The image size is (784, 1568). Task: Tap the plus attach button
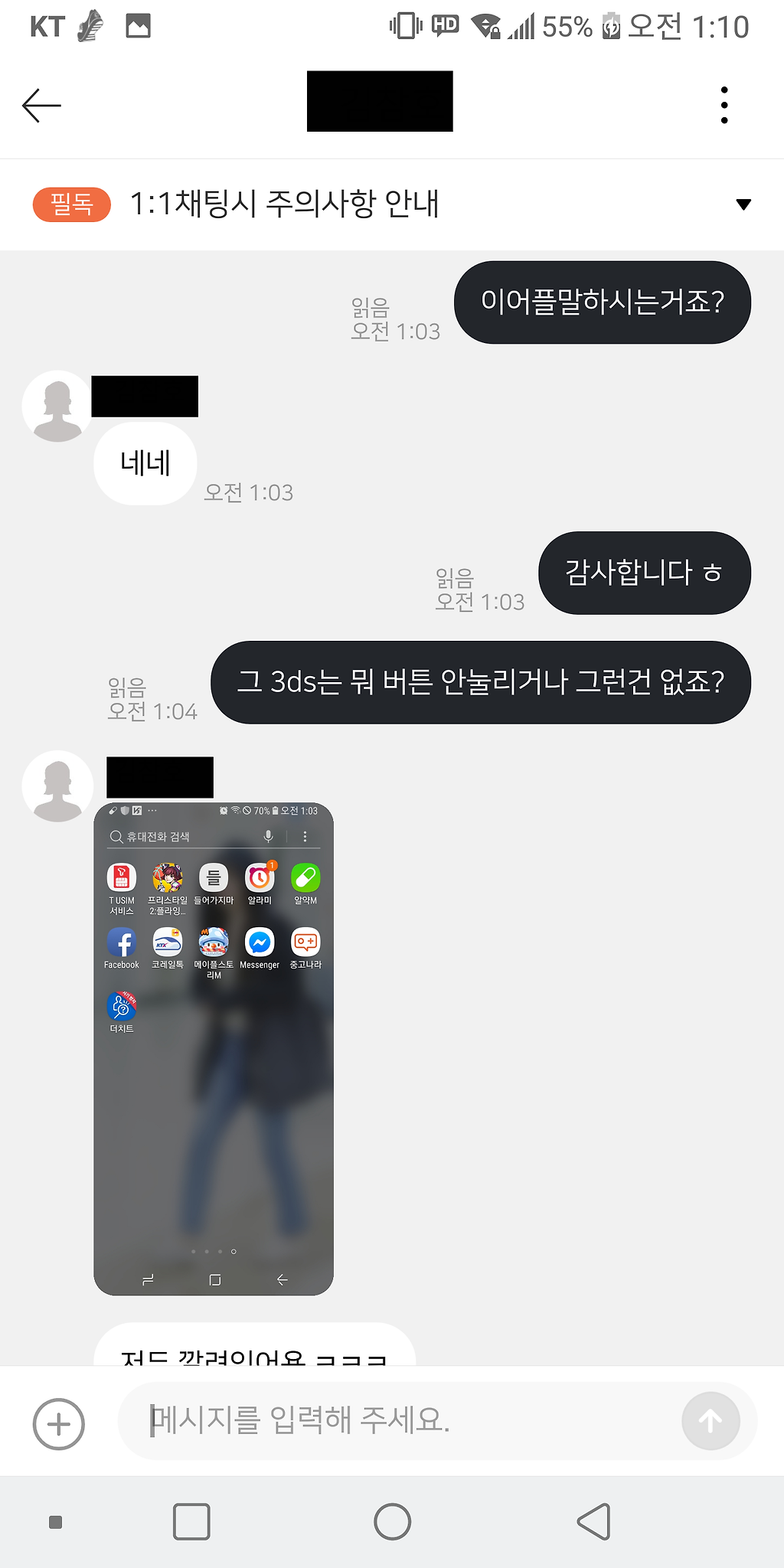tap(59, 1424)
